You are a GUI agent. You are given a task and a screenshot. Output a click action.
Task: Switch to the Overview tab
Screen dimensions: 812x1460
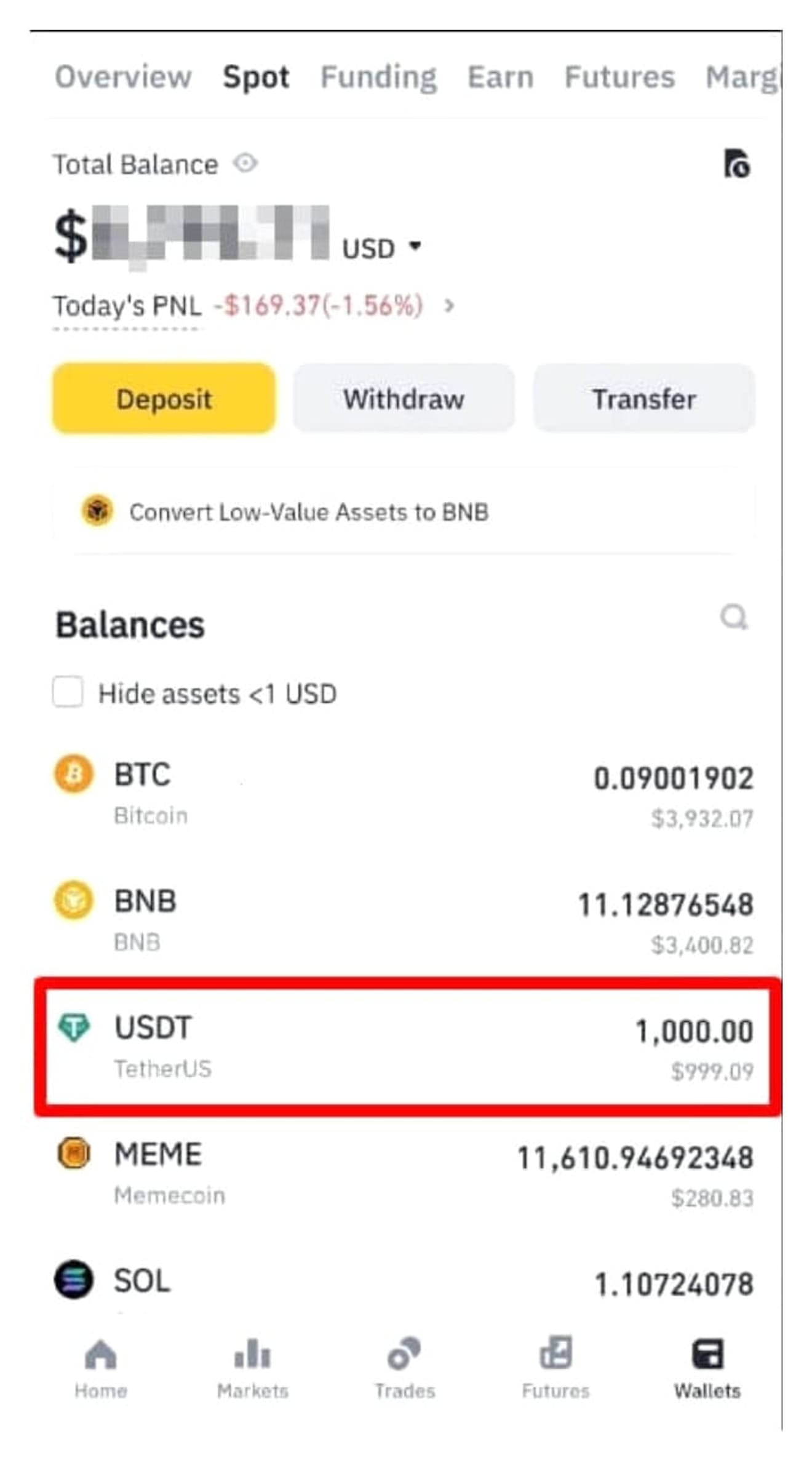point(123,77)
